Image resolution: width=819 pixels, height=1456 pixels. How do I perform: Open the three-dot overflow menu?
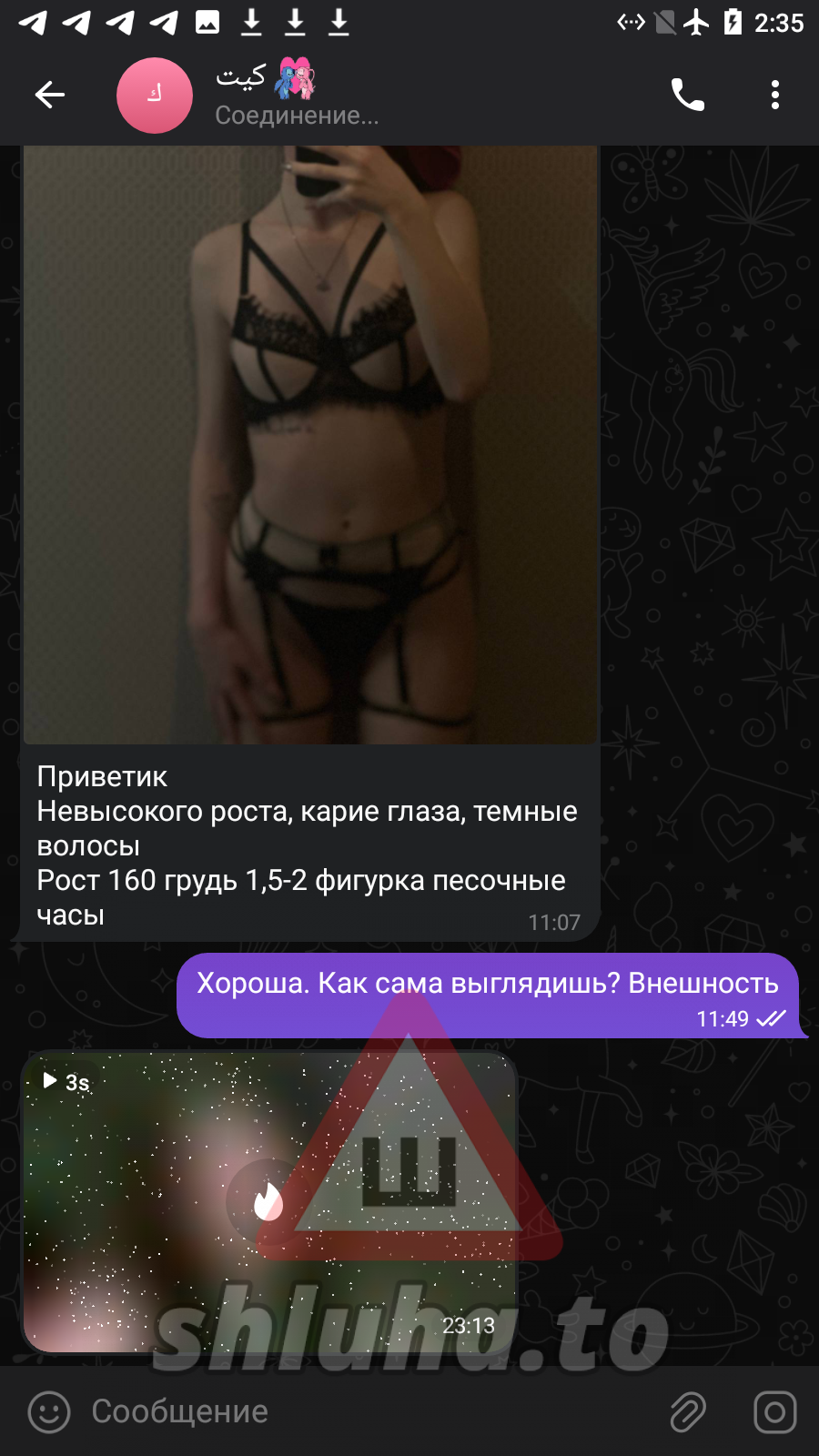(x=774, y=95)
